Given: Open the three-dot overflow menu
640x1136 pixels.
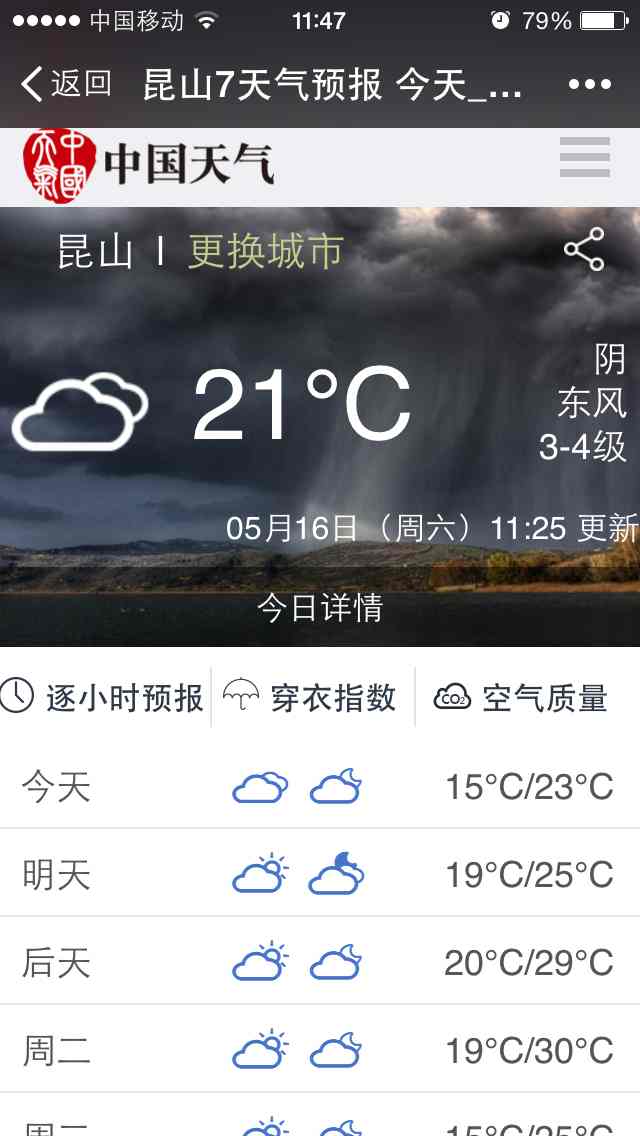Looking at the screenshot, I should click(x=589, y=85).
